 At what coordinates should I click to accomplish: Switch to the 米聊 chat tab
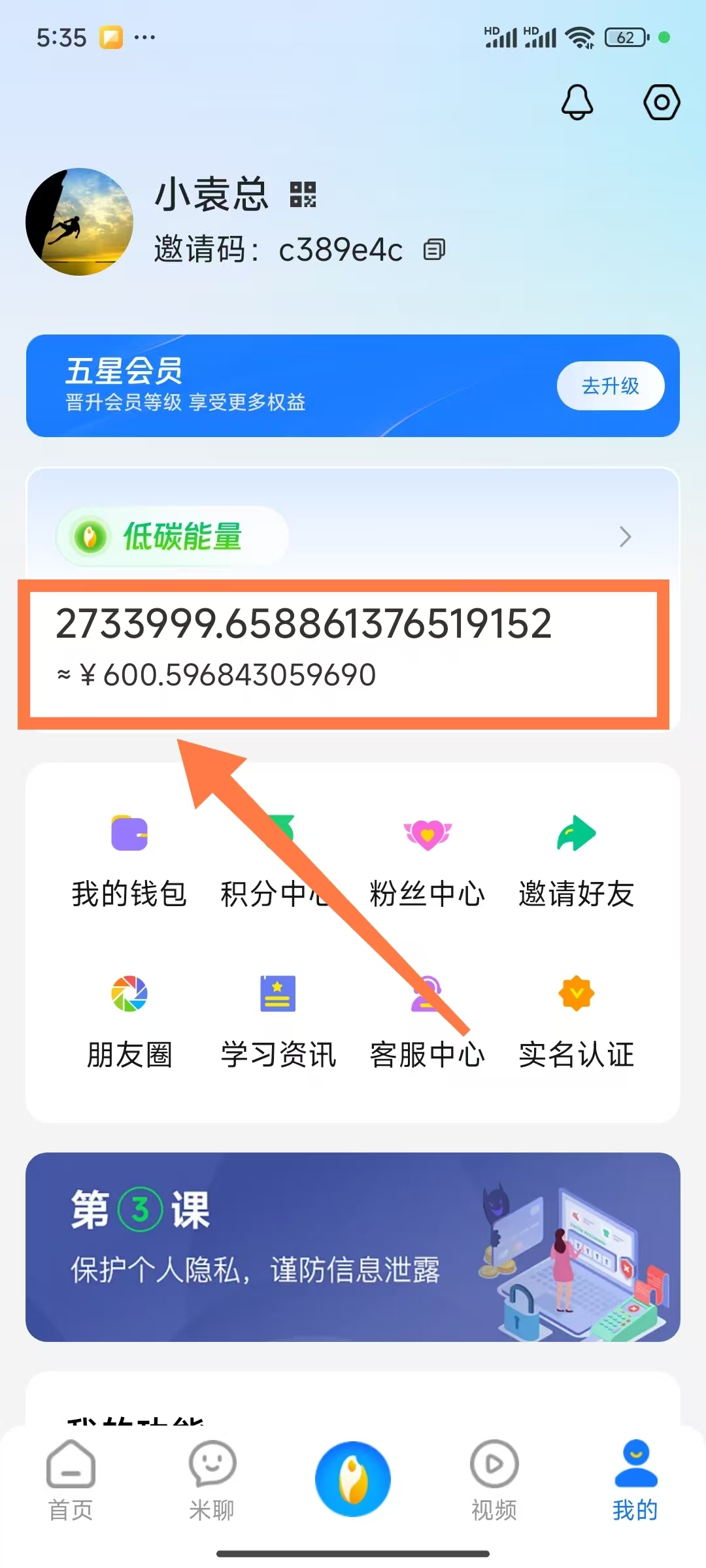pos(212,1480)
